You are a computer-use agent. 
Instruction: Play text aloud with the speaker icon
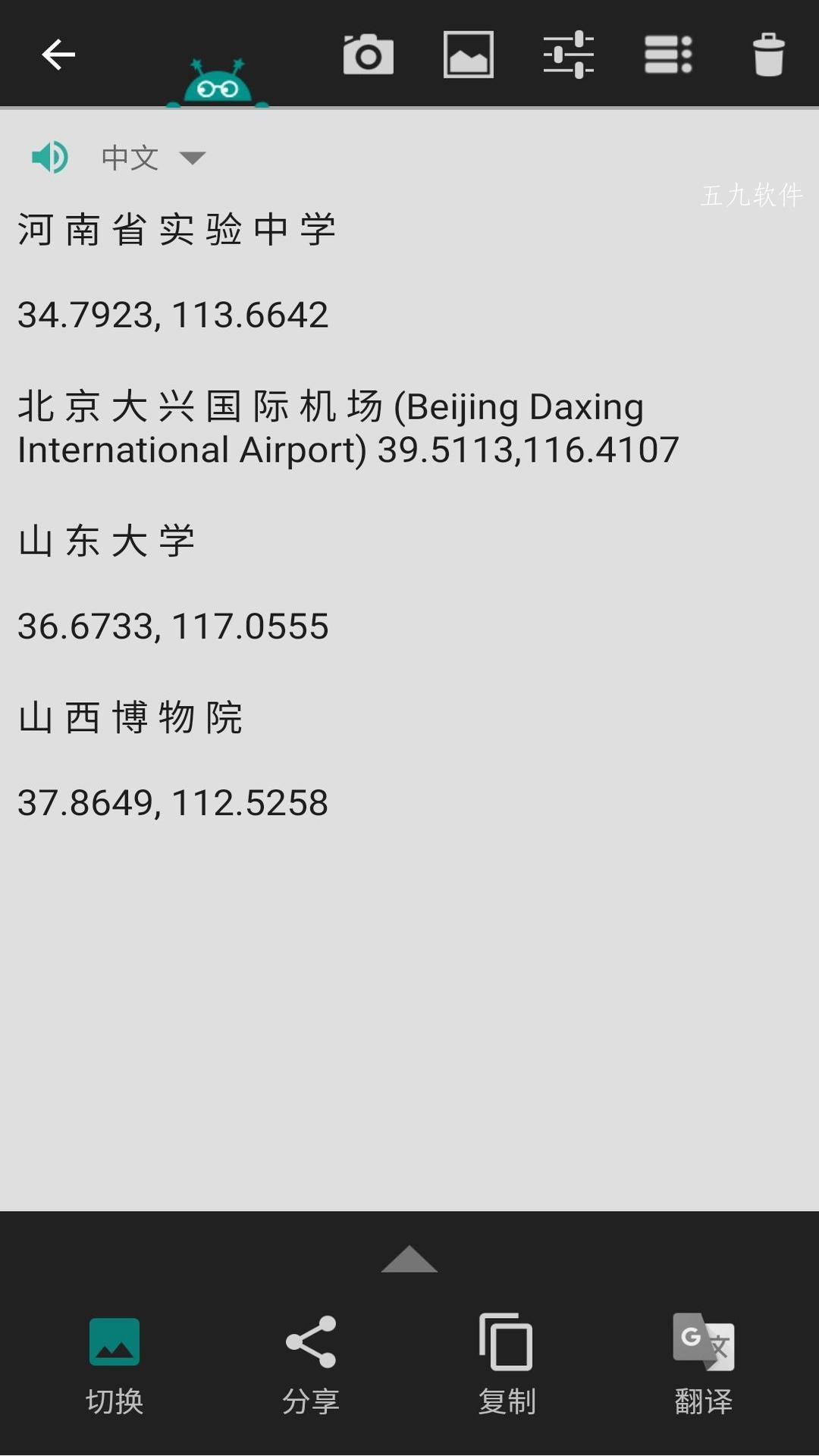(49, 157)
